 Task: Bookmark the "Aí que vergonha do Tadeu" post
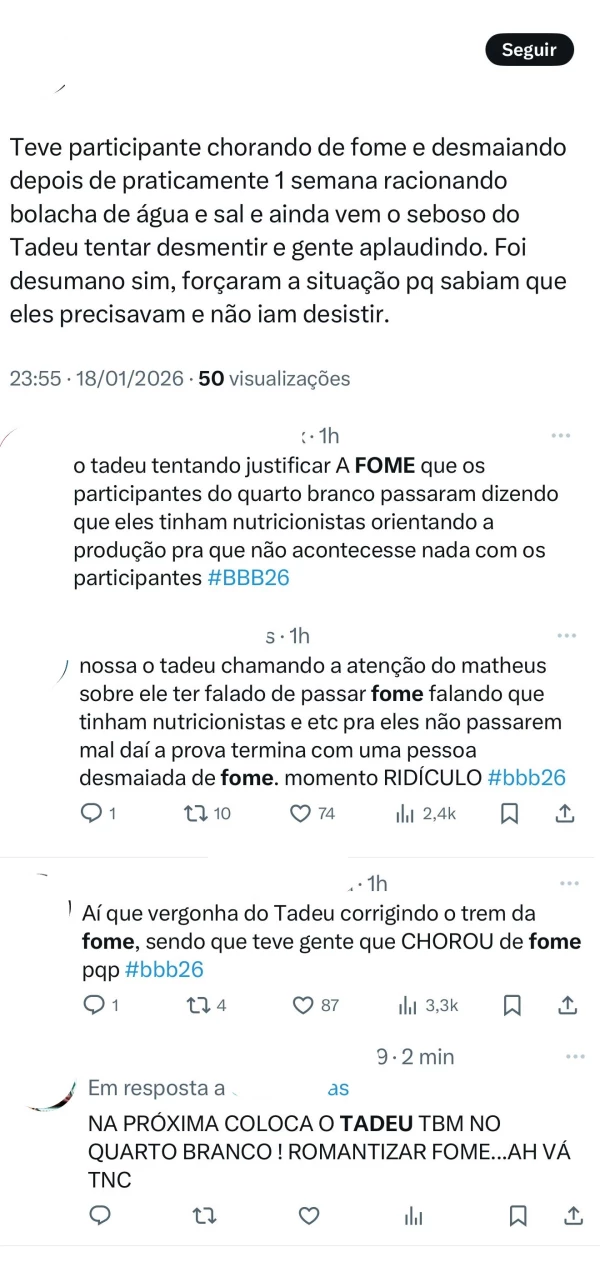[512, 1005]
